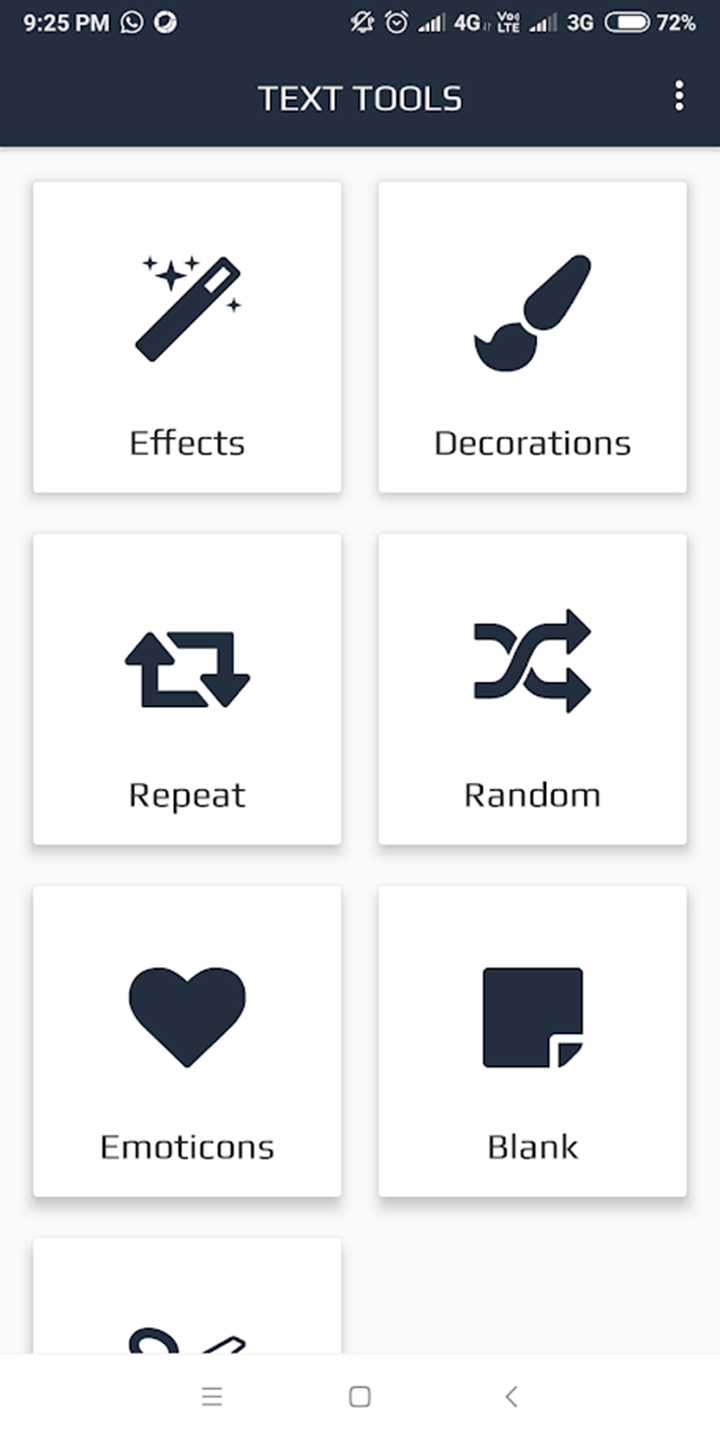Open the Blank text tool

pyautogui.click(x=532, y=1042)
